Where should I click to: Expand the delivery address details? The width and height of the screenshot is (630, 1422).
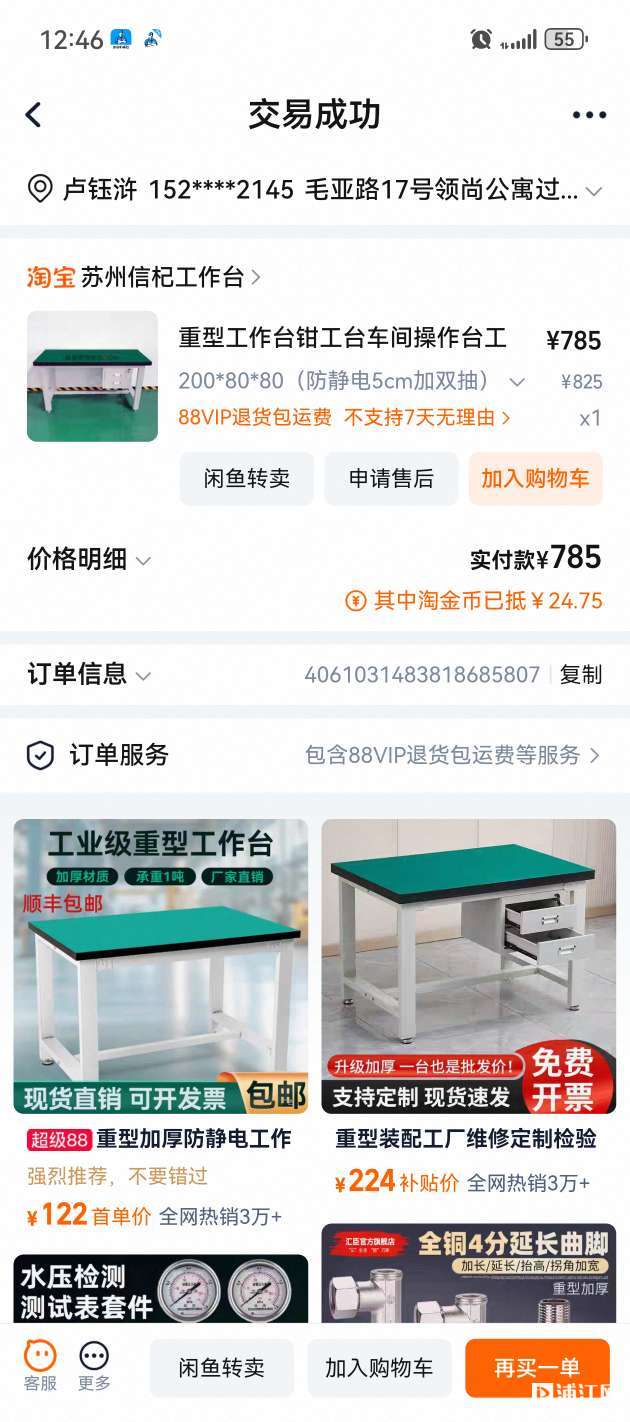tap(593, 190)
